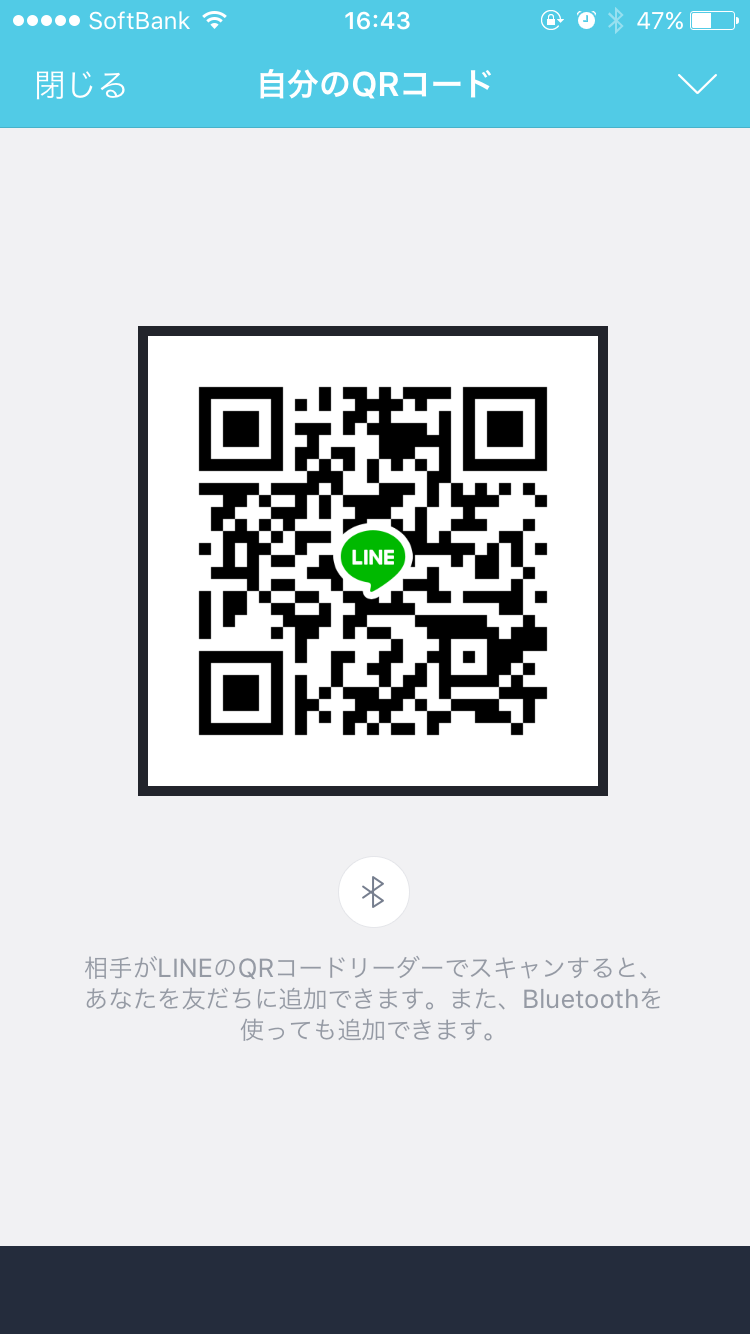Screen dimensions: 750x1334
Task: Tap 閉じる to close the QR screen
Action: pos(81,85)
